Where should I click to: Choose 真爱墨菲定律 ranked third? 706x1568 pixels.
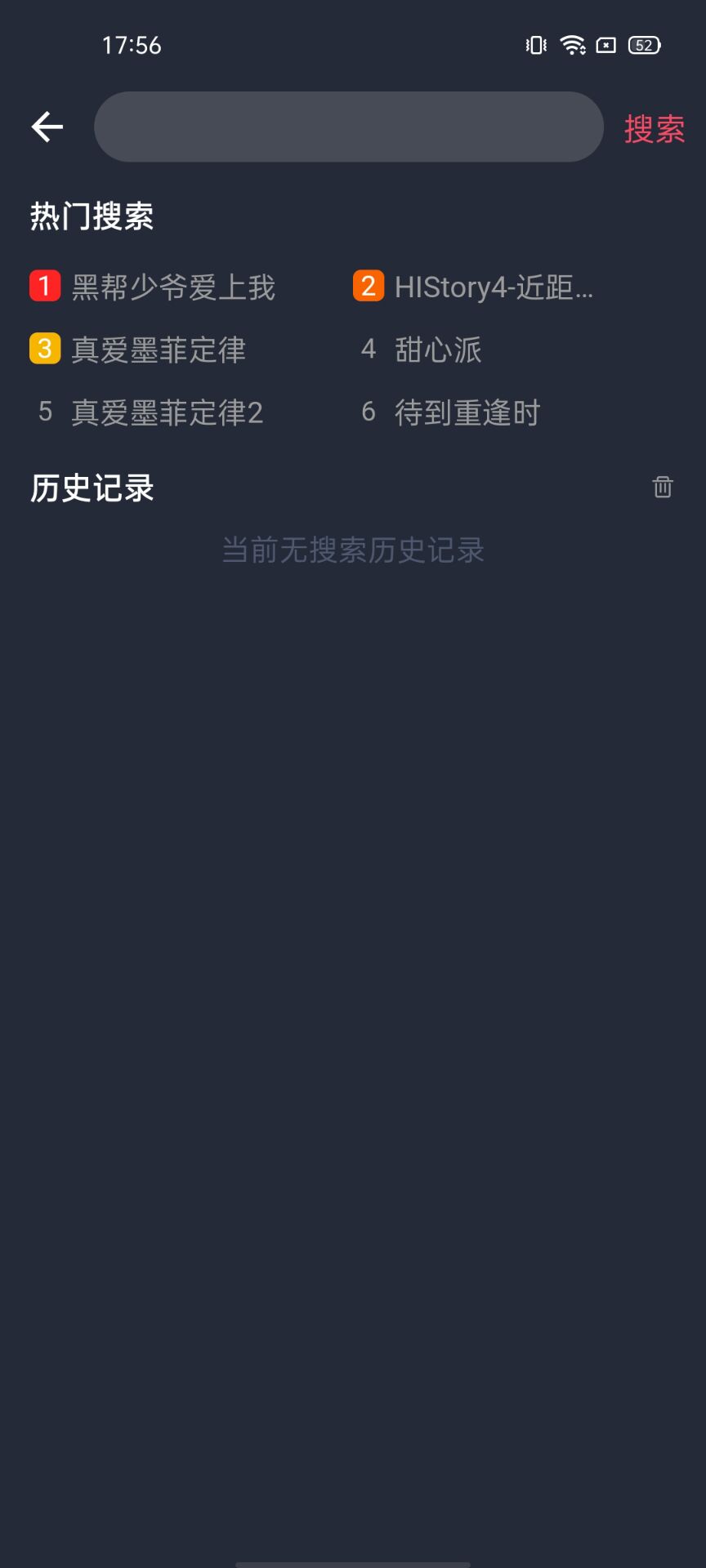click(x=159, y=350)
